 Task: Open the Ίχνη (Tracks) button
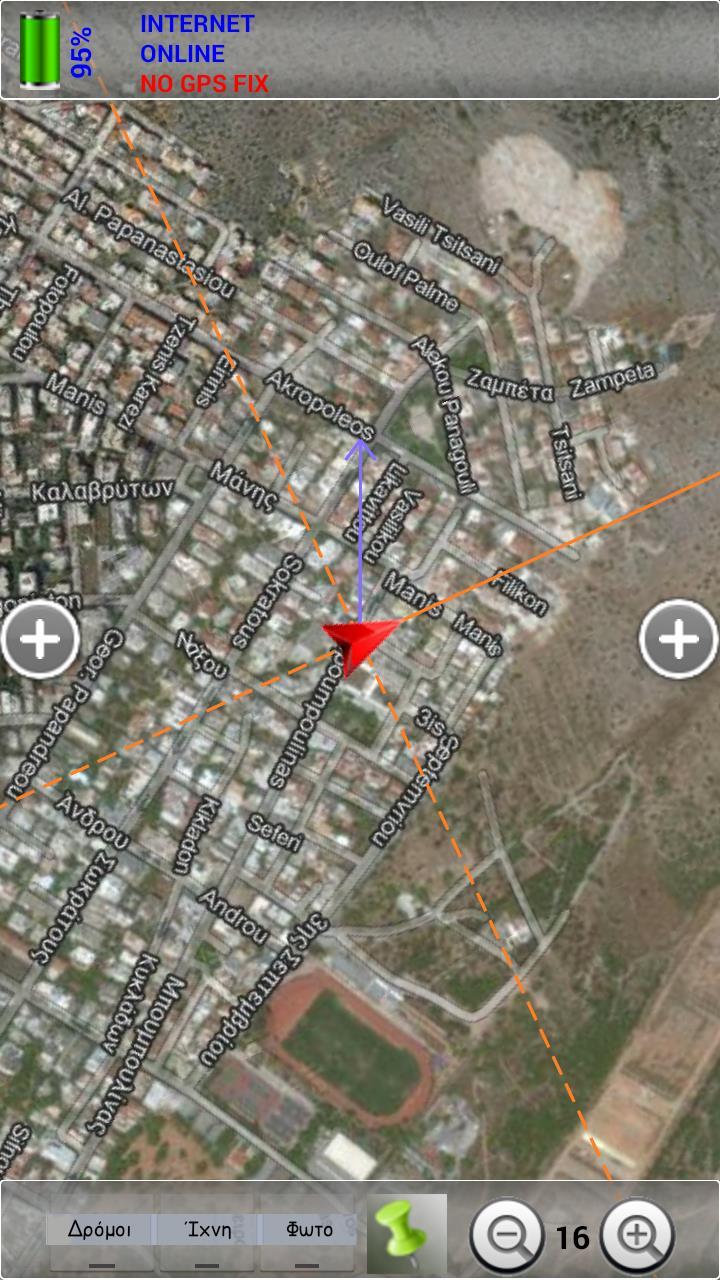208,1232
